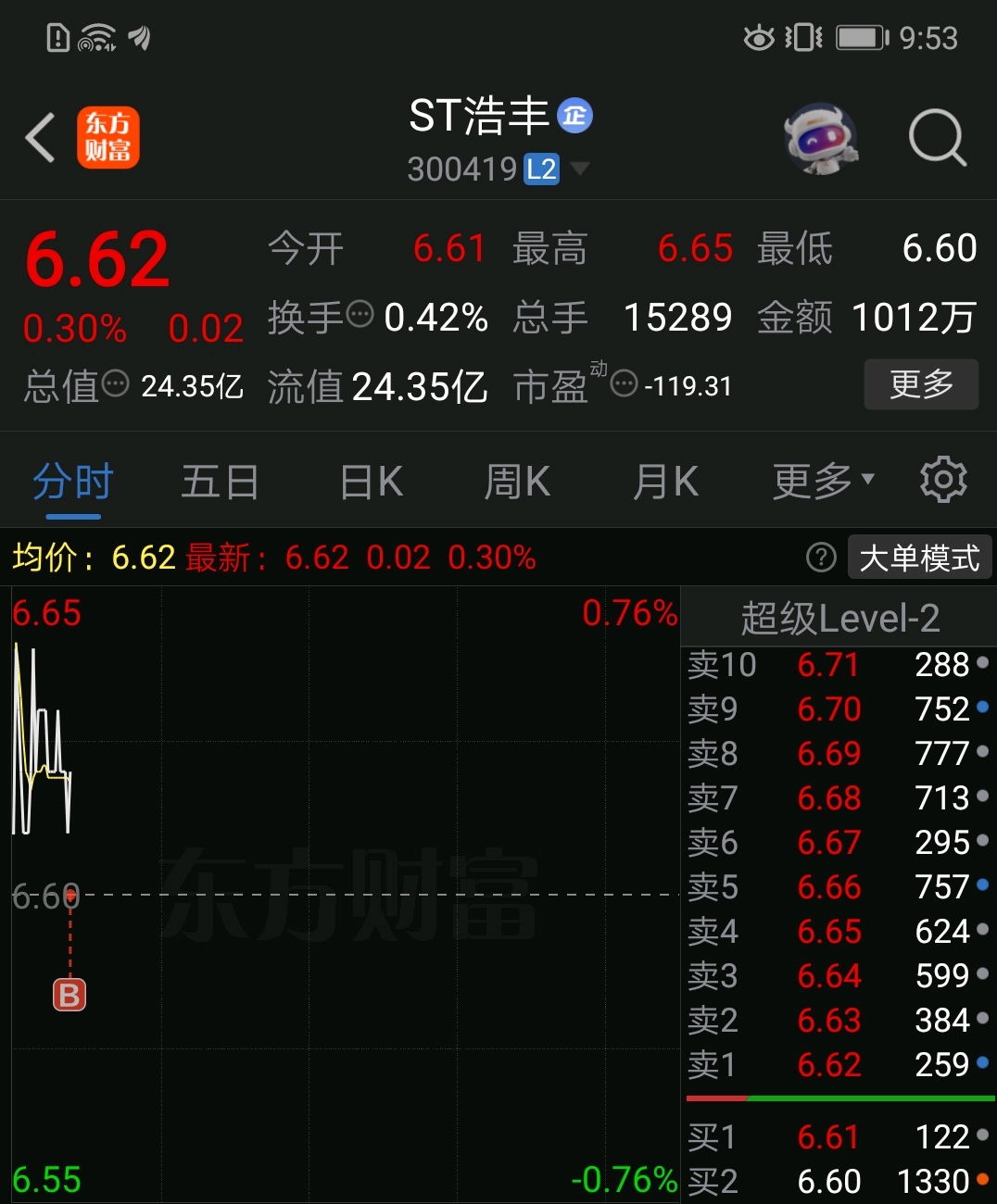Open the search magnifier icon
The height and width of the screenshot is (1204, 997).
coord(937,138)
